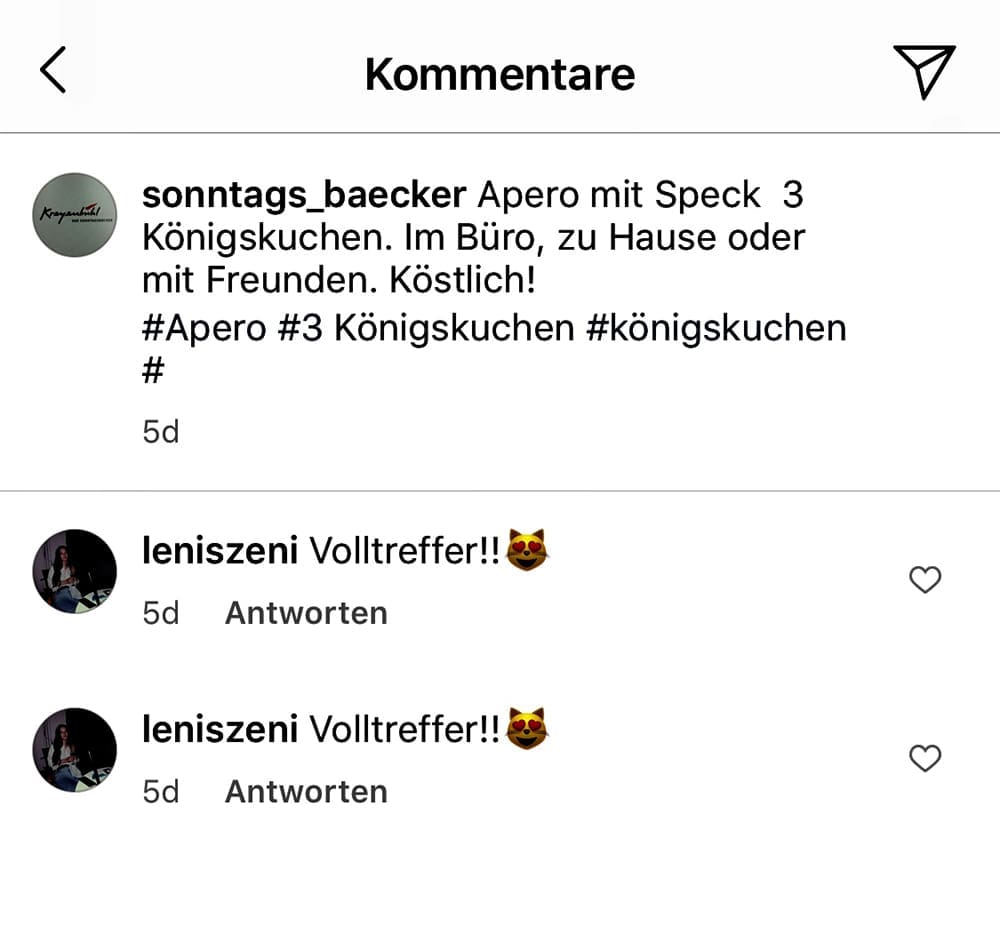Image resolution: width=1000 pixels, height=926 pixels.
Task: Open the sonntags_baecker username link
Action: pos(304,195)
